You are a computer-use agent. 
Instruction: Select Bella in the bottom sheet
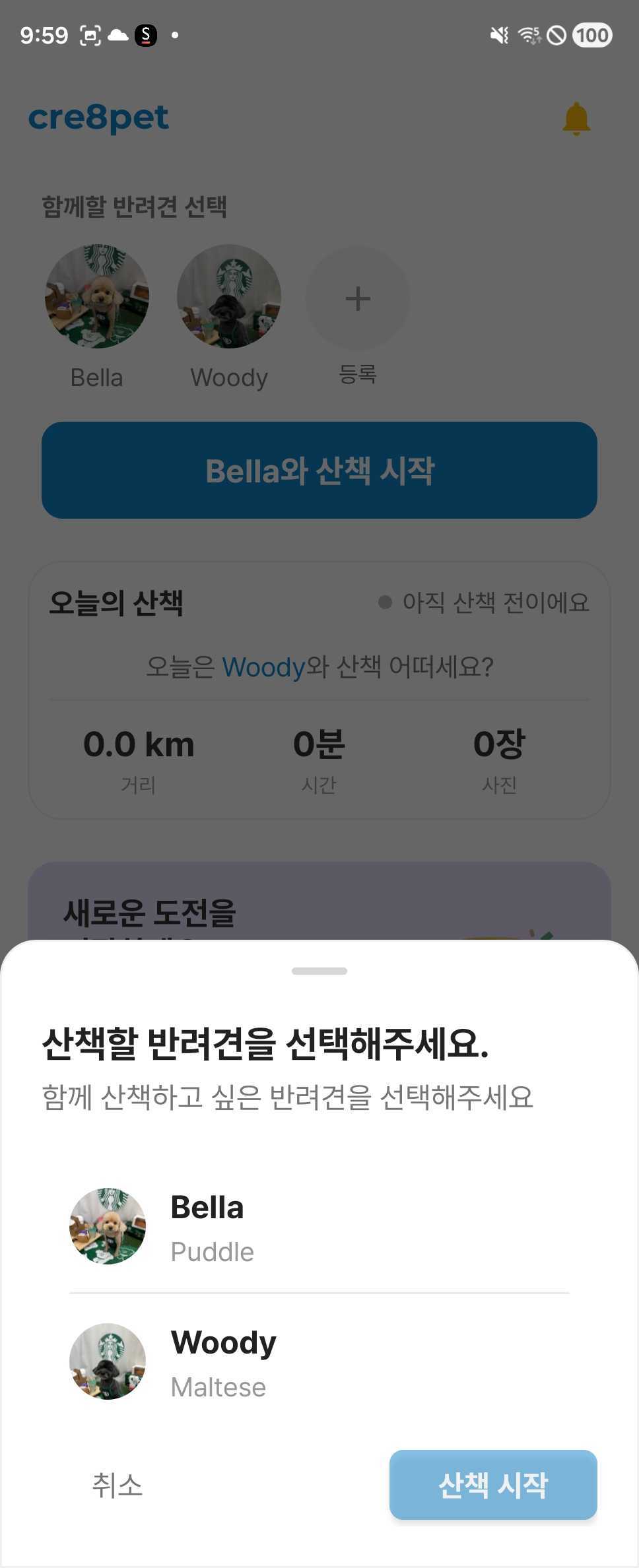coord(319,1227)
